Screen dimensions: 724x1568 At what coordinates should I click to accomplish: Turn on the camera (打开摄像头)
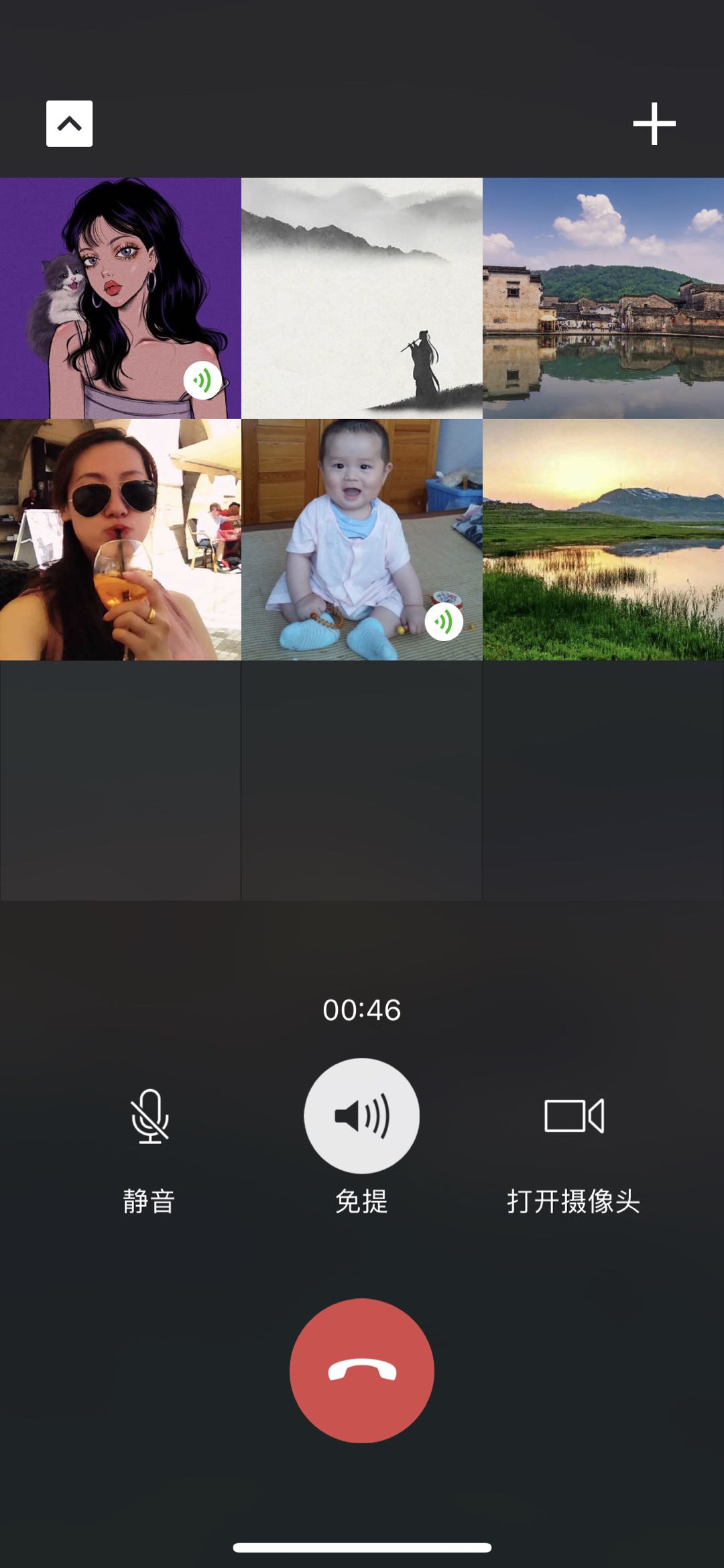pyautogui.click(x=574, y=1117)
